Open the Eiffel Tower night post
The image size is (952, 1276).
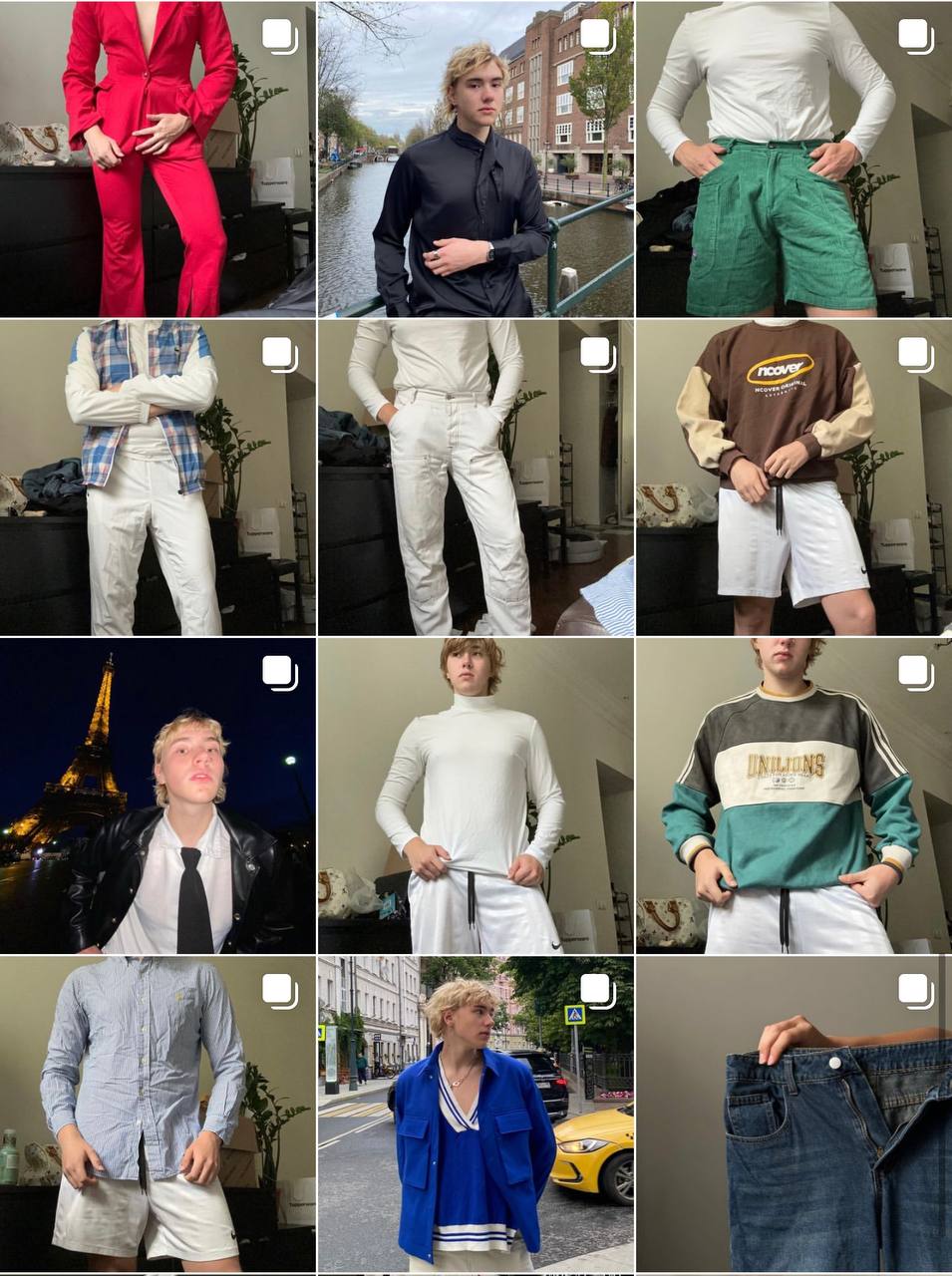coord(158,796)
